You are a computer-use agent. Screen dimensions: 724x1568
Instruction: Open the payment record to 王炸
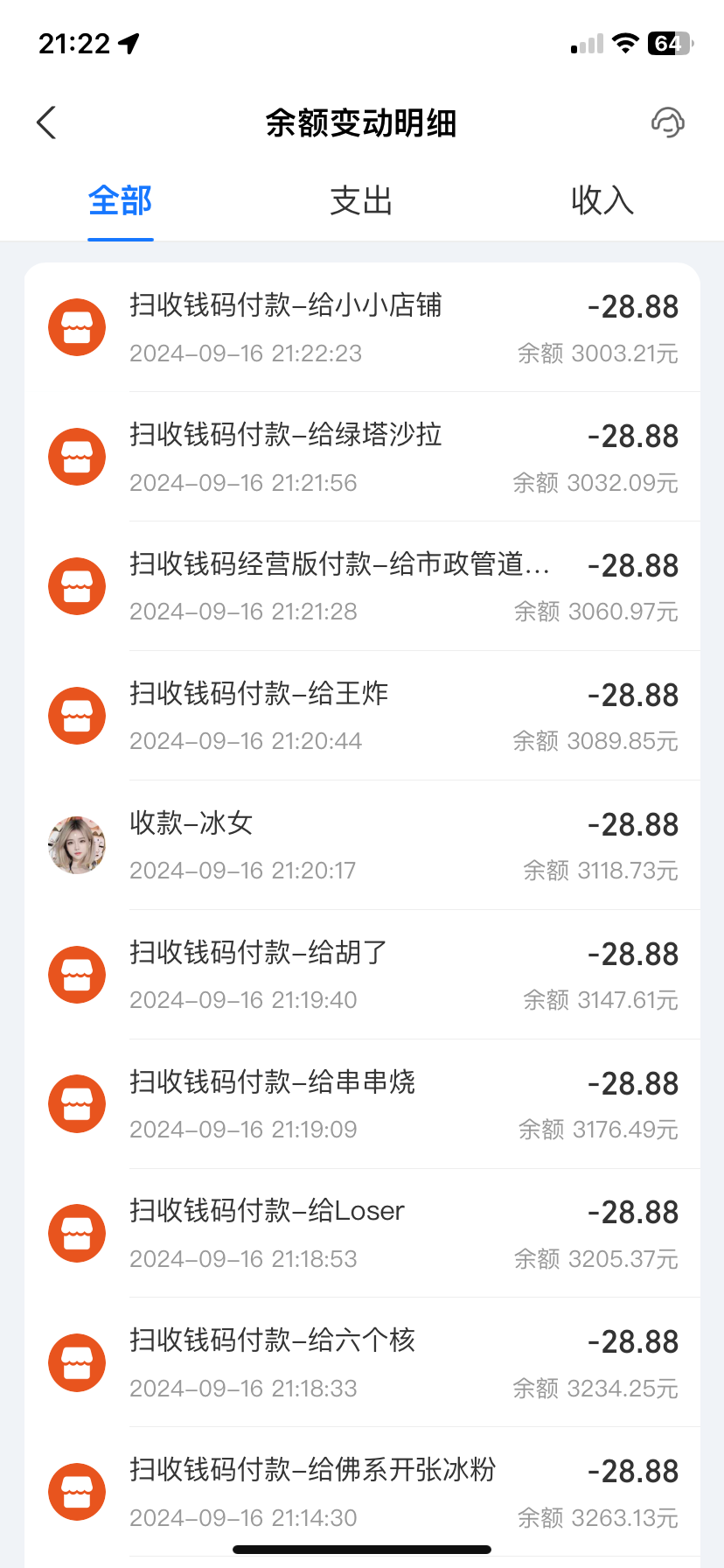click(362, 716)
